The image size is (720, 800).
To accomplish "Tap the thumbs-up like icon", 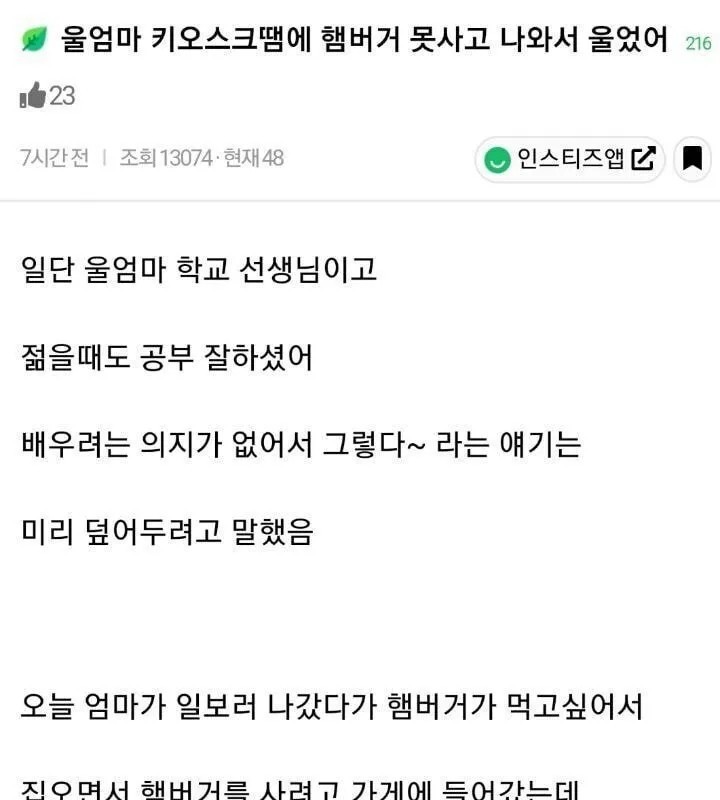I will click(x=33, y=96).
